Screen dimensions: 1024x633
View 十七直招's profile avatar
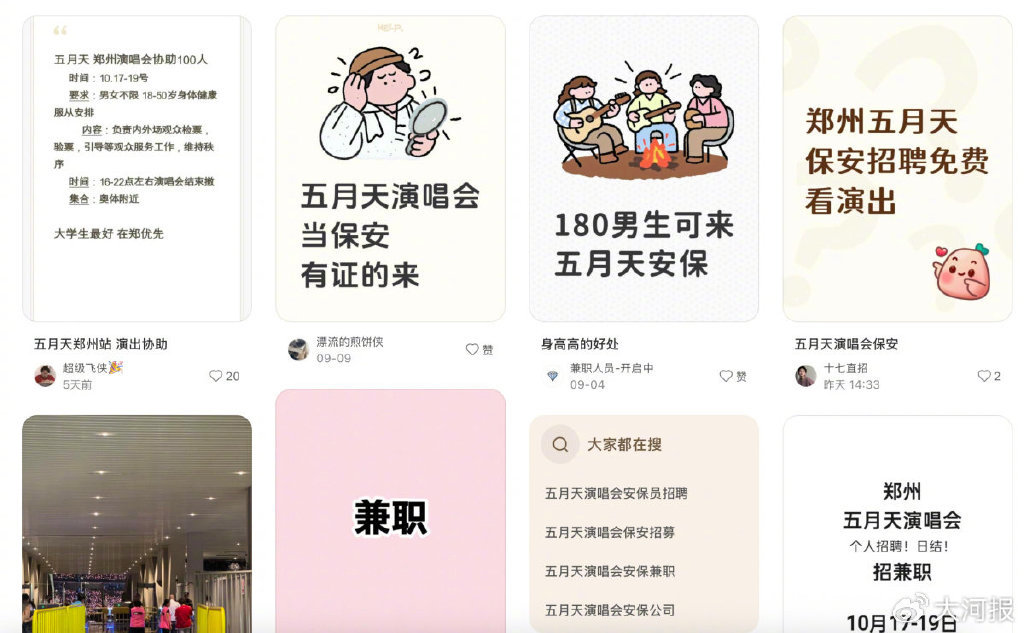click(x=805, y=376)
